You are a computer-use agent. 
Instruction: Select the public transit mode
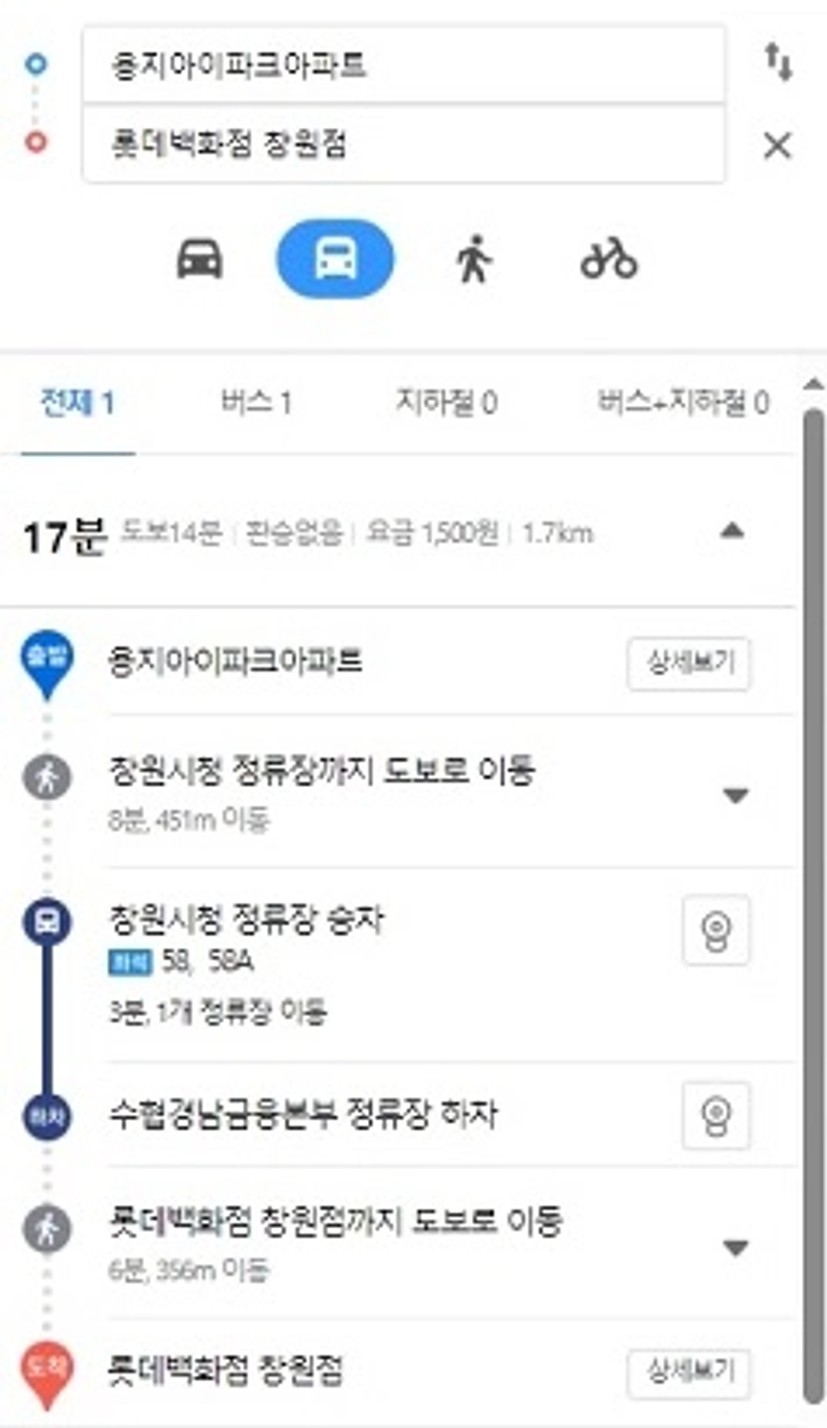[x=335, y=260]
